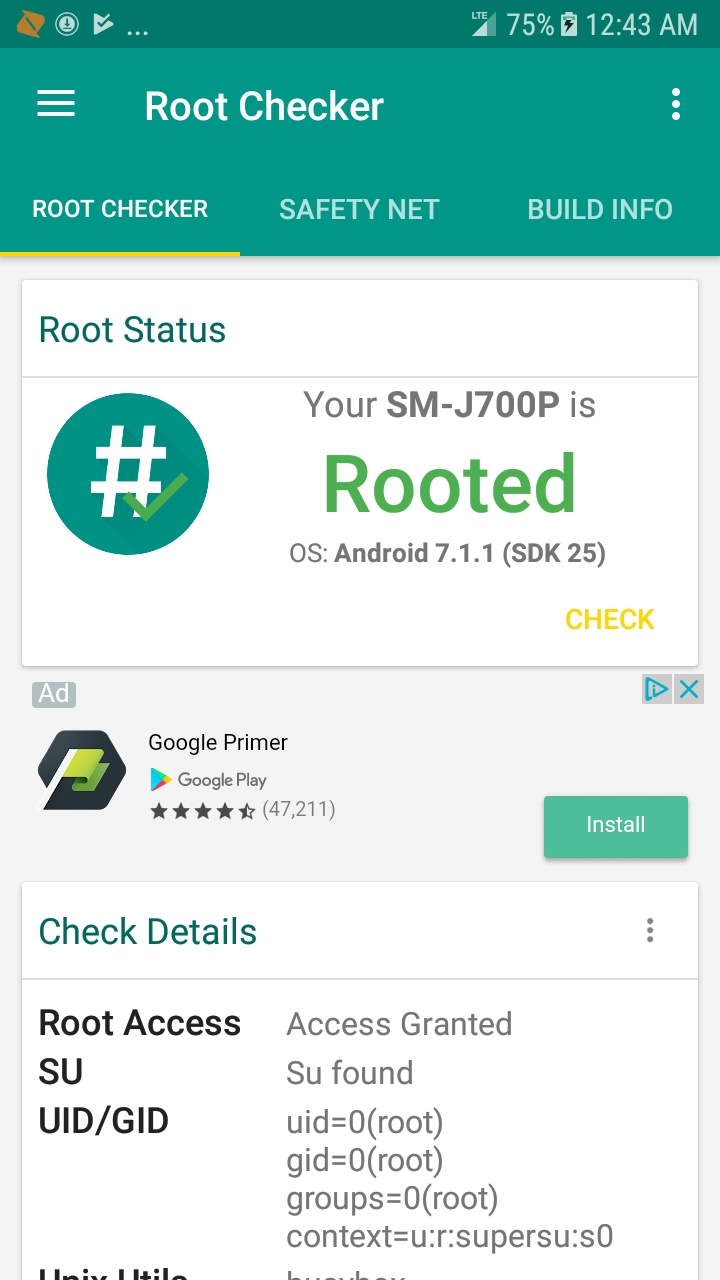Tap CHECK to verify root status
Viewport: 720px width, 1280px height.
click(610, 619)
